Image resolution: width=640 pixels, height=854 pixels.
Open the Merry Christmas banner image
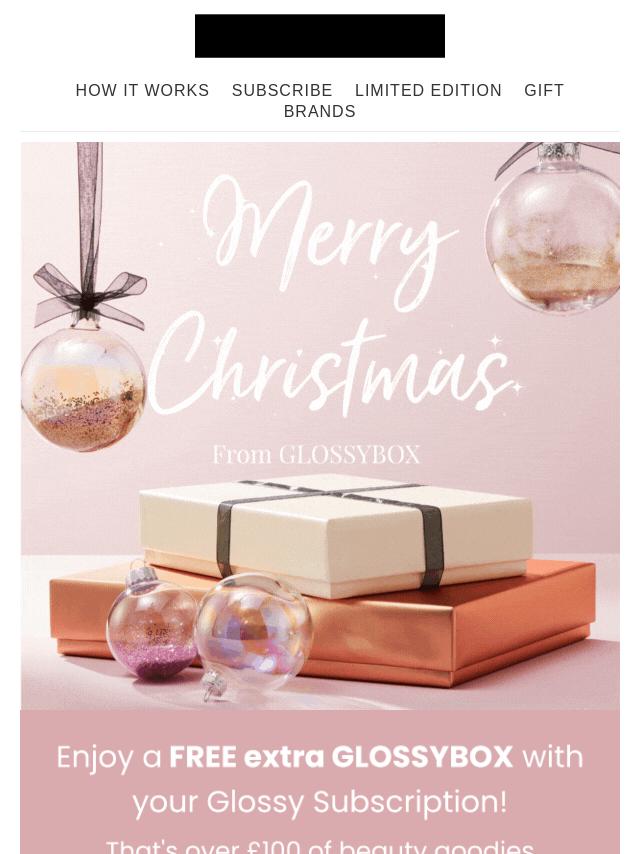[320, 425]
